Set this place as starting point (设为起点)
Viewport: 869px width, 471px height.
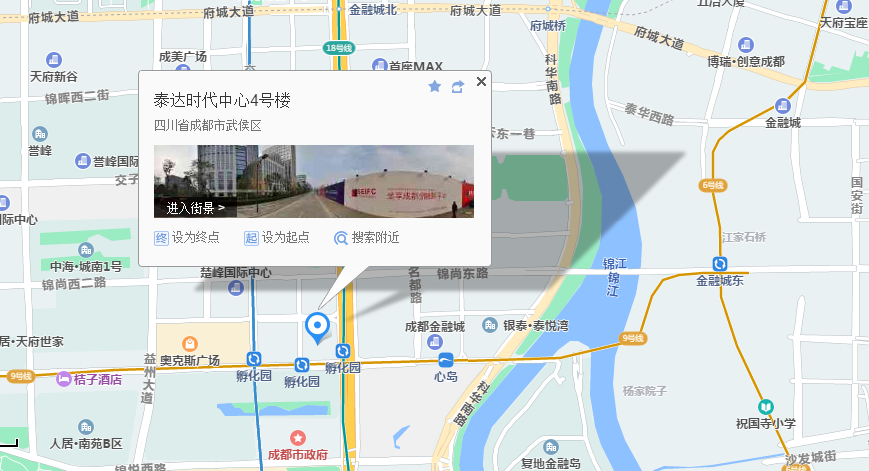[277, 238]
